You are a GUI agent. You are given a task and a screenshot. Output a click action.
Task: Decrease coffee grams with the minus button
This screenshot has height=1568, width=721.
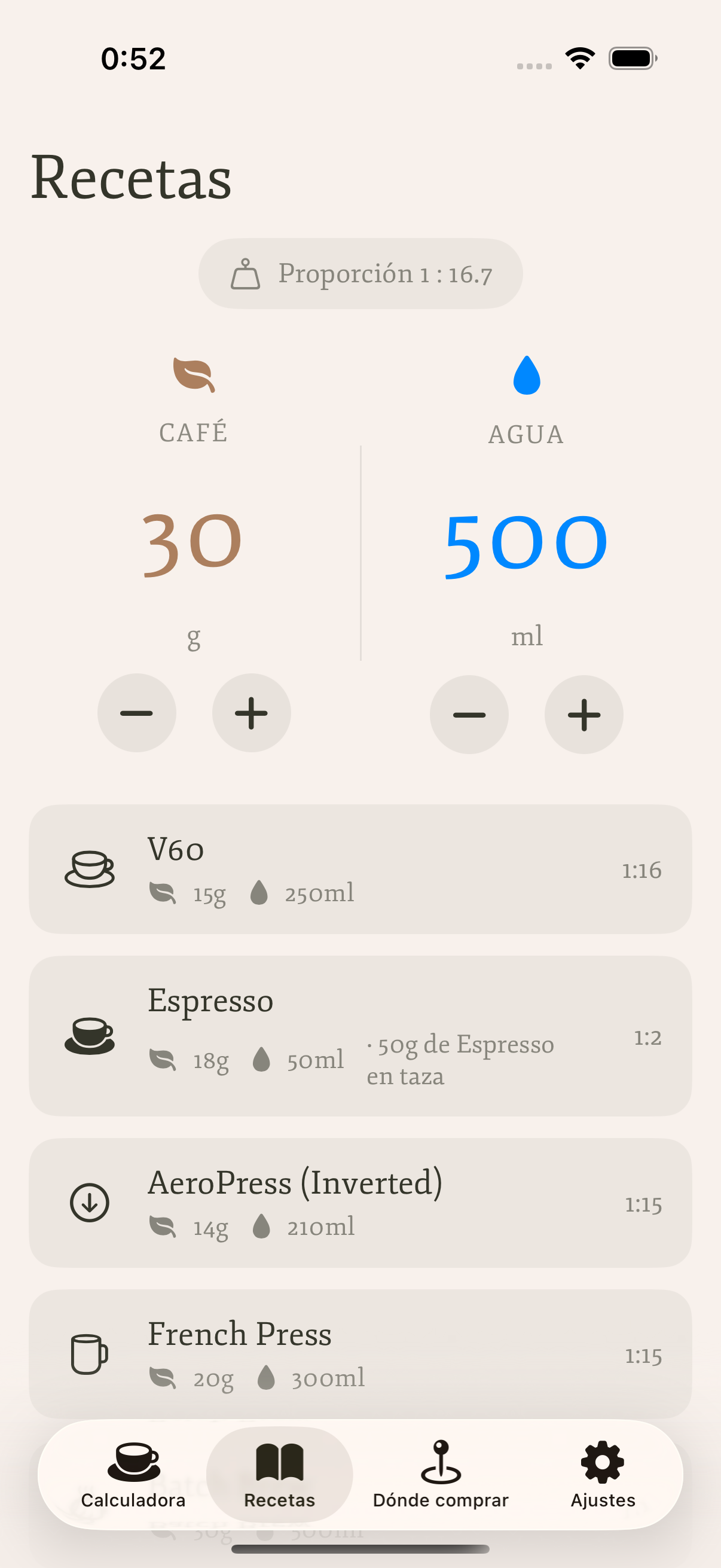coord(137,713)
